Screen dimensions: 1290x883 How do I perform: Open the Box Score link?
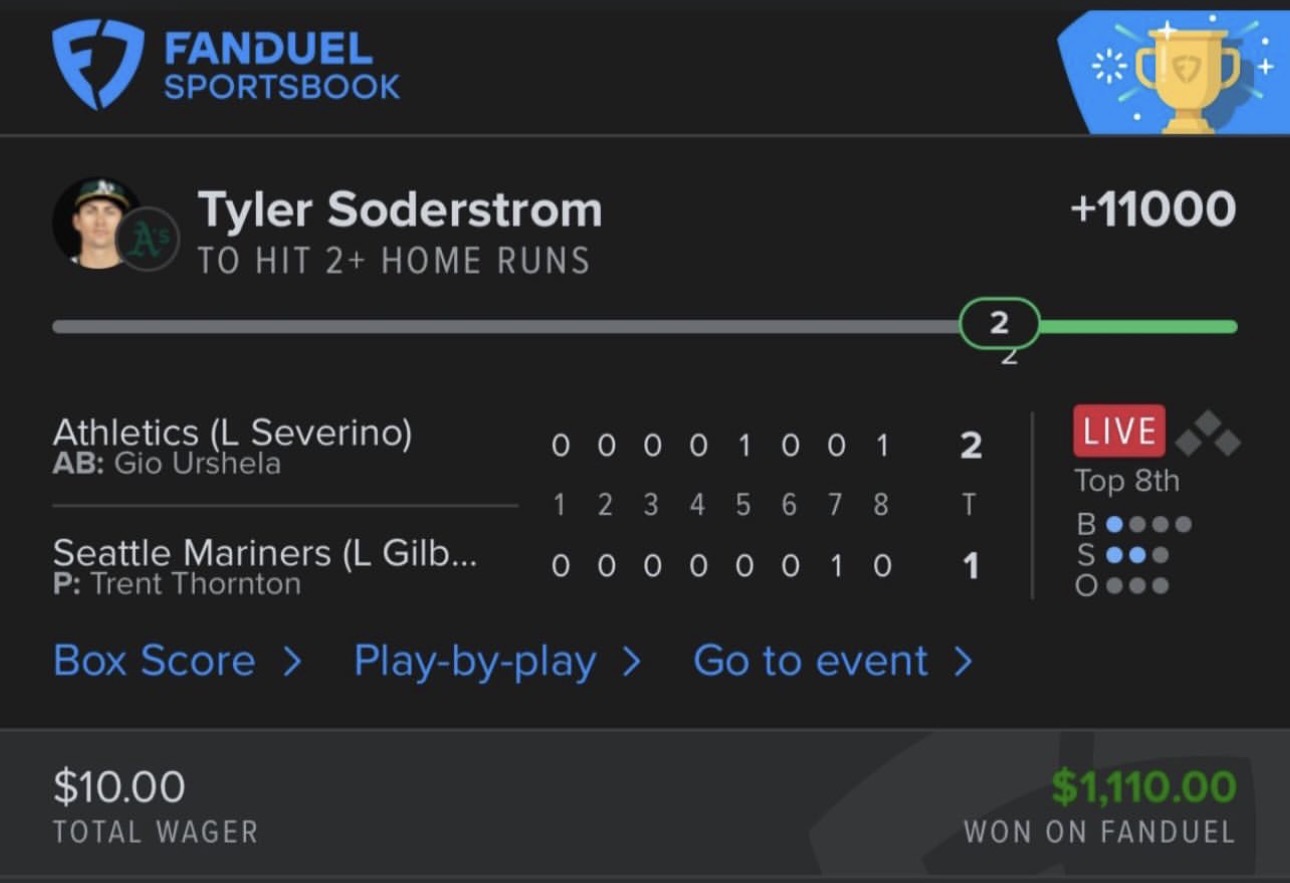(x=176, y=662)
